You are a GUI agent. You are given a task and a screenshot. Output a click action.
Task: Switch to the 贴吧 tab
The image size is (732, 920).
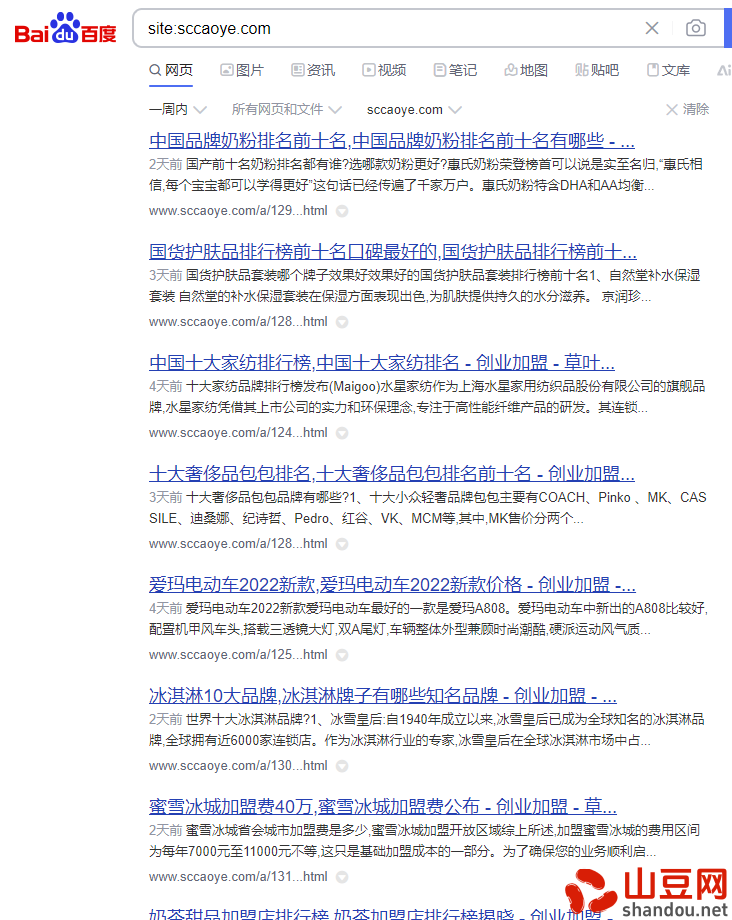(x=597, y=70)
